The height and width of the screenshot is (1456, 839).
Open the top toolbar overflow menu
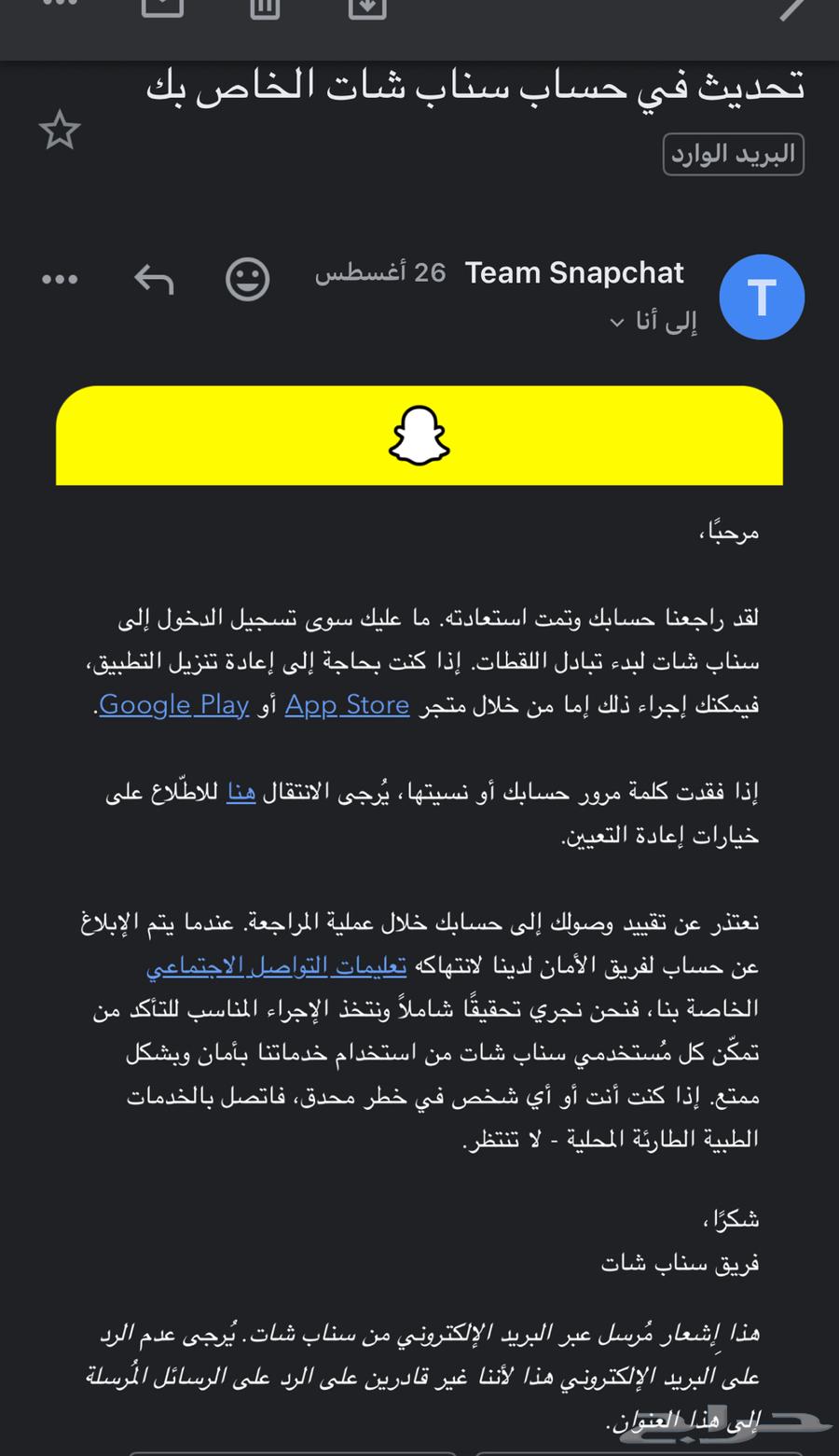click(x=61, y=5)
